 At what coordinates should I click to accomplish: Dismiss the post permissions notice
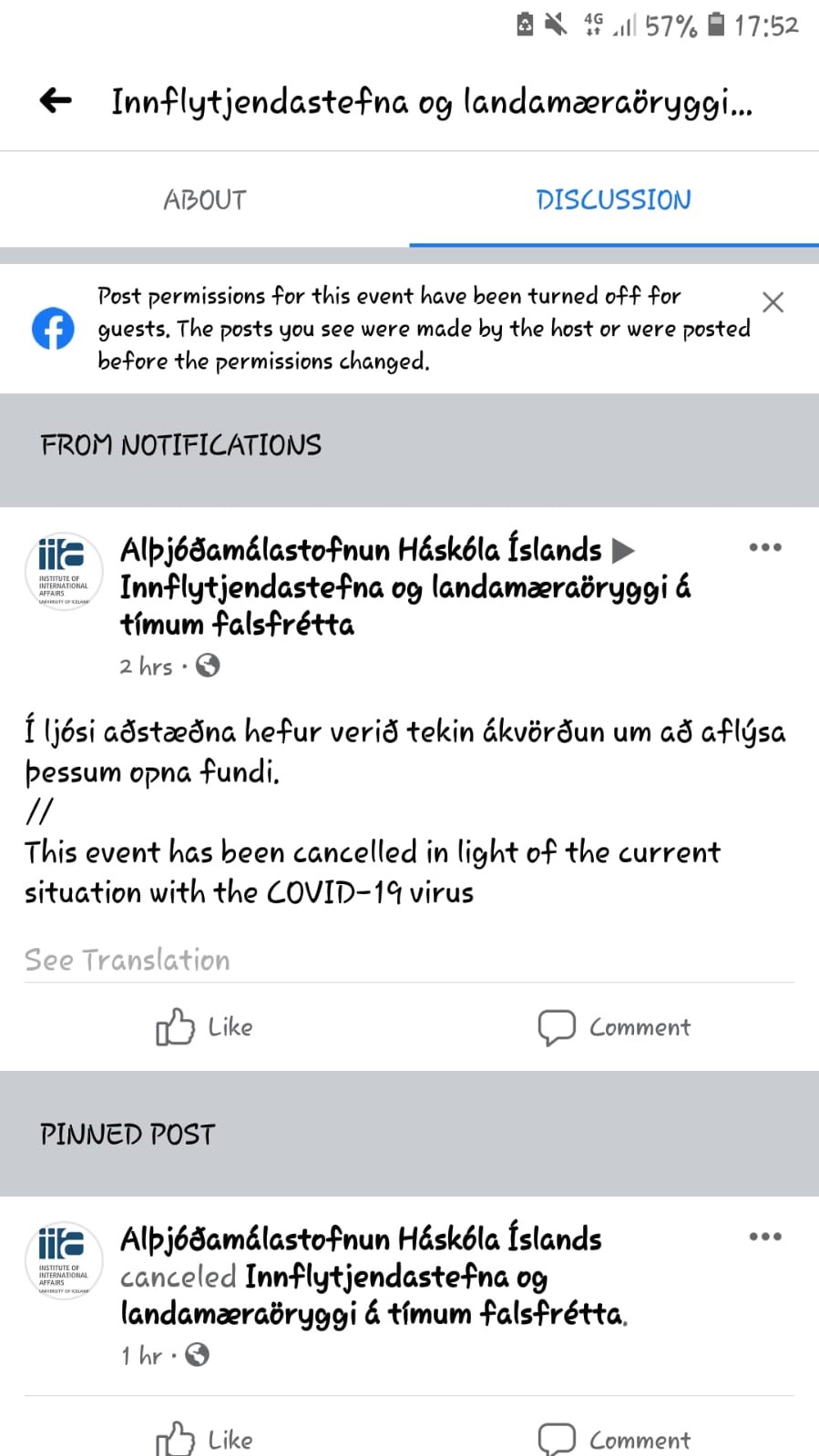coord(773,302)
